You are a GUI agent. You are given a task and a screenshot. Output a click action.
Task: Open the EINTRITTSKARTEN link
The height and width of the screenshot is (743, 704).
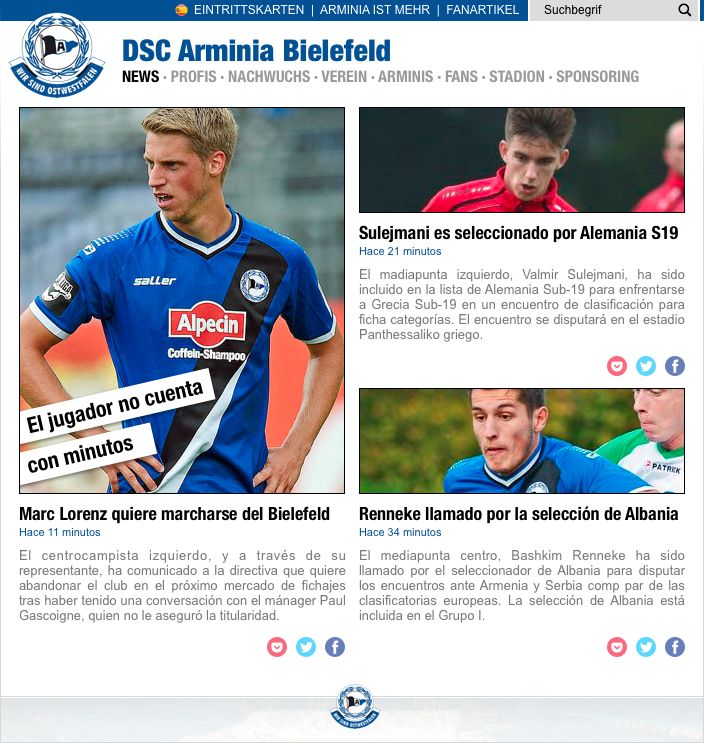[248, 10]
